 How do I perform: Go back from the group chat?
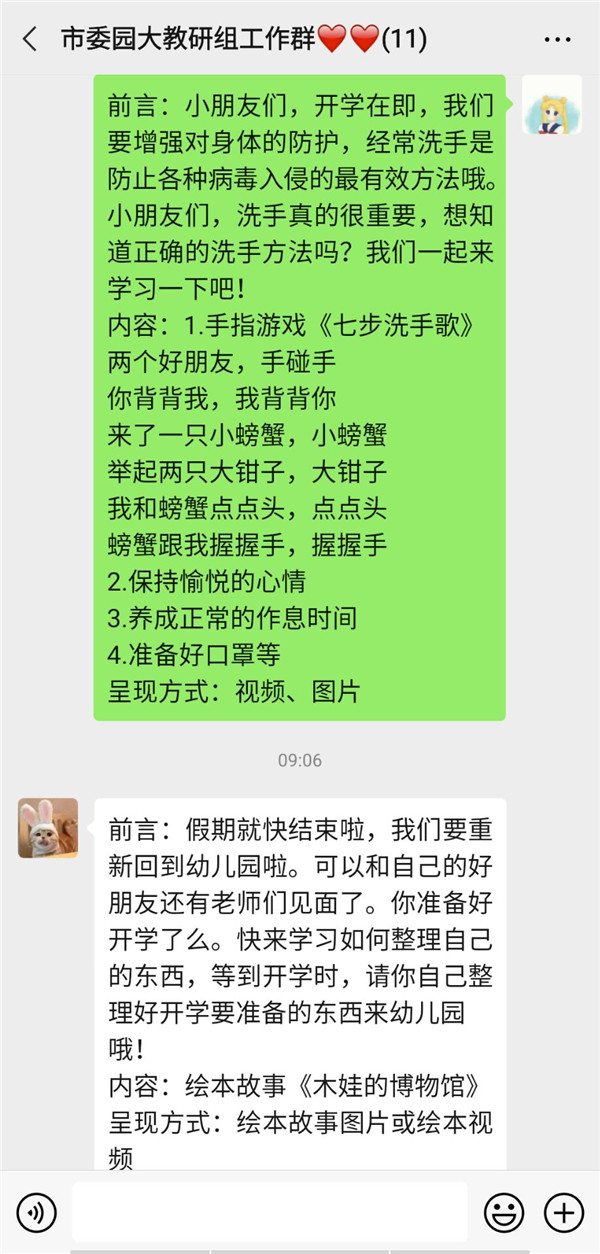(30, 40)
